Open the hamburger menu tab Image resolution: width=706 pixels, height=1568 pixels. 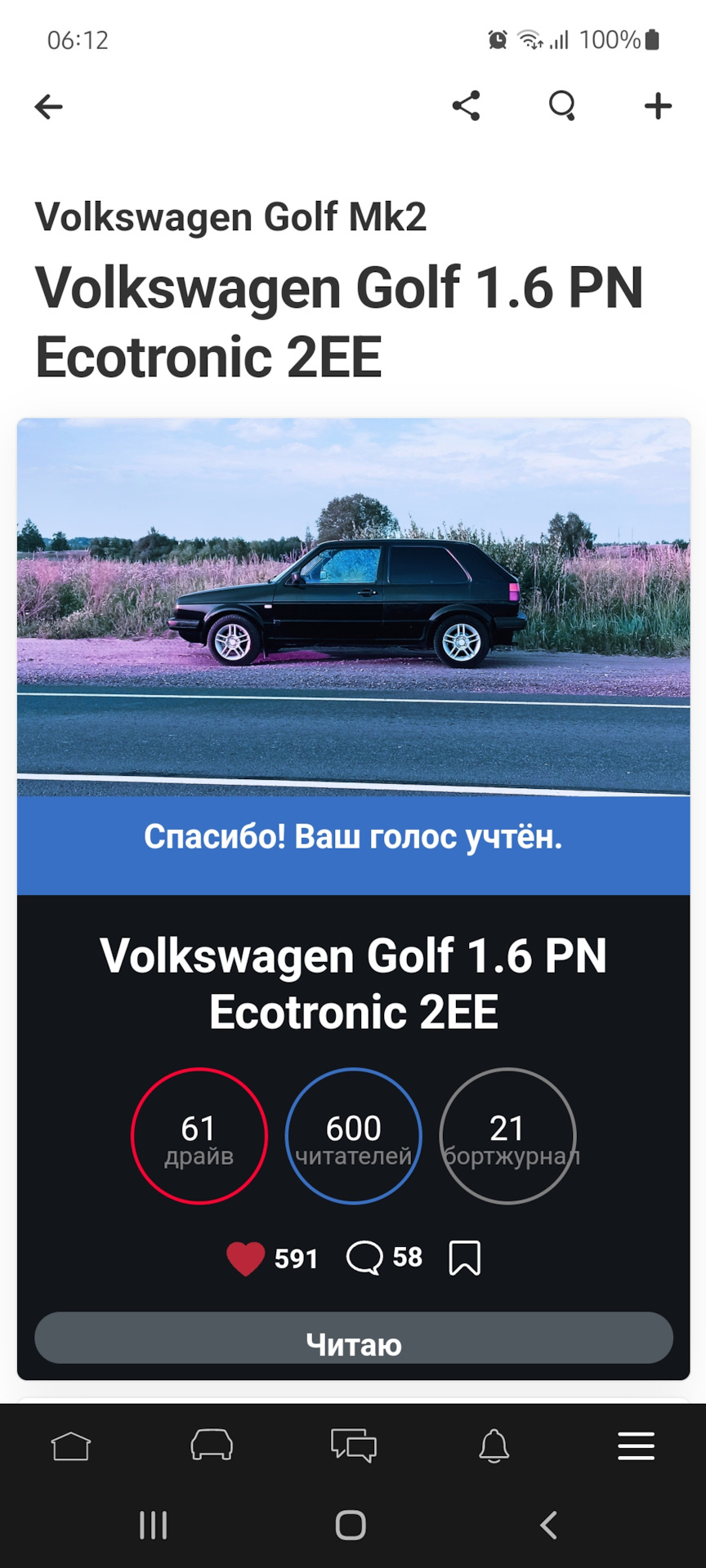(636, 1445)
